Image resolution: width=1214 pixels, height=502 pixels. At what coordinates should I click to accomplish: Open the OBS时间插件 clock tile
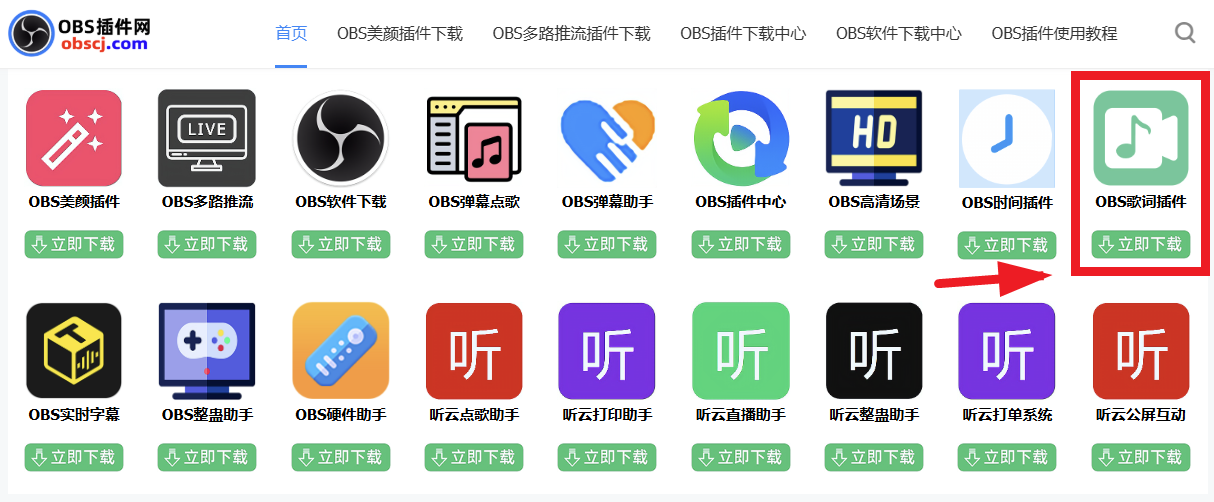click(x=1007, y=139)
